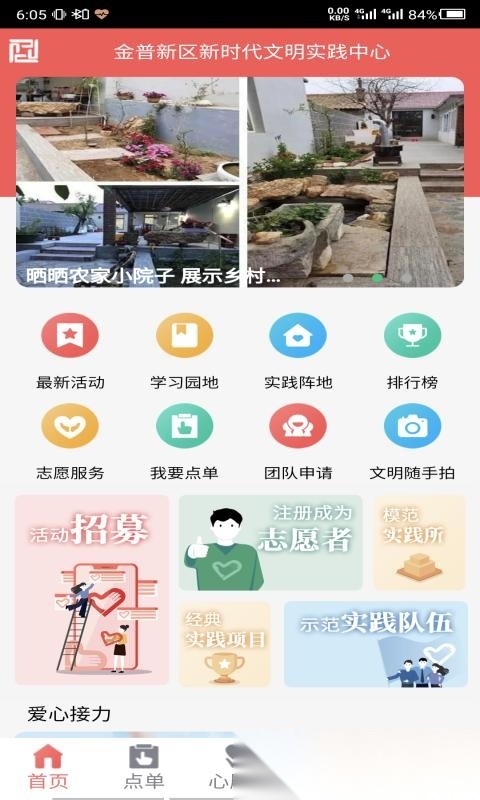Select 我要点单
The height and width of the screenshot is (800, 480).
pos(184,426)
